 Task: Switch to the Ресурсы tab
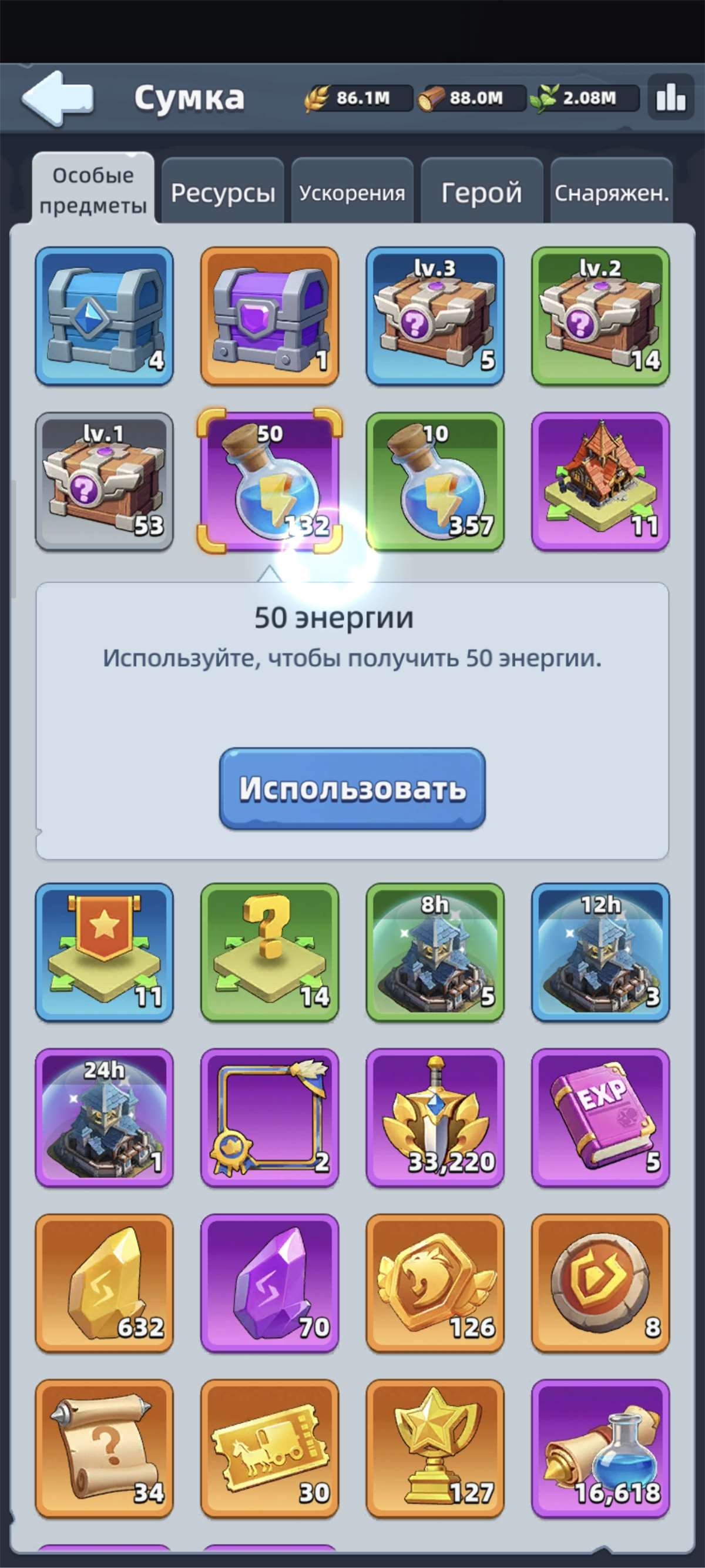[223, 192]
